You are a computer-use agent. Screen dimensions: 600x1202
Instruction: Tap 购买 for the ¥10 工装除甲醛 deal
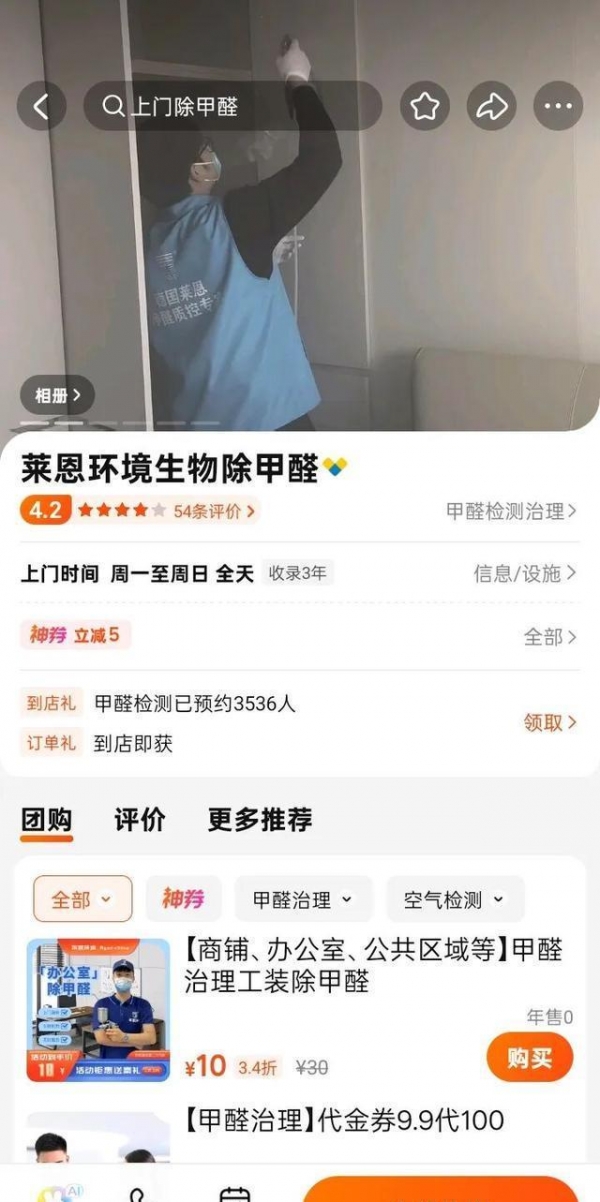pyautogui.click(x=529, y=1057)
